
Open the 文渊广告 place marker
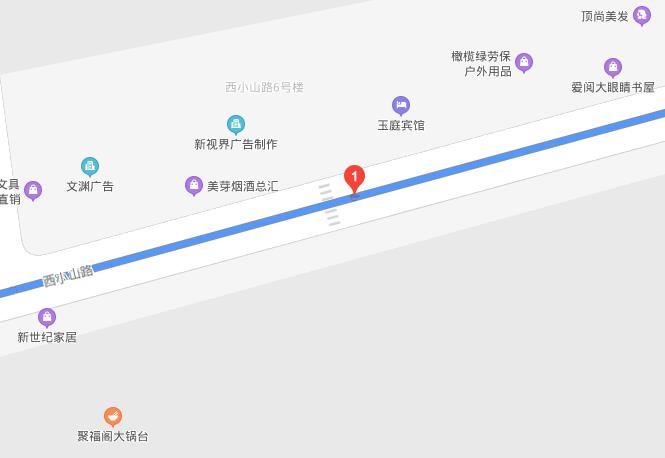tap(90, 166)
